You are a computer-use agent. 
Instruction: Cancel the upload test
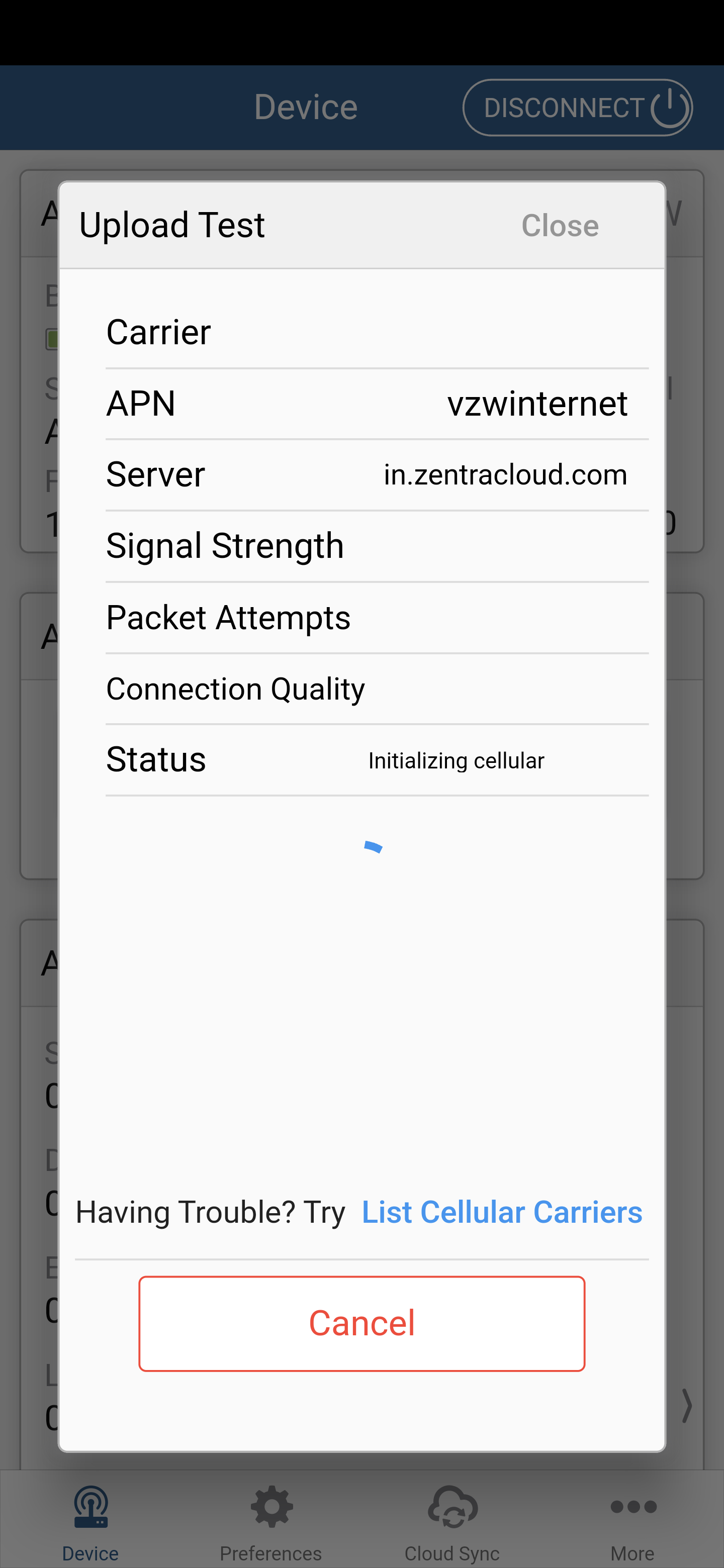pyautogui.click(x=361, y=1323)
